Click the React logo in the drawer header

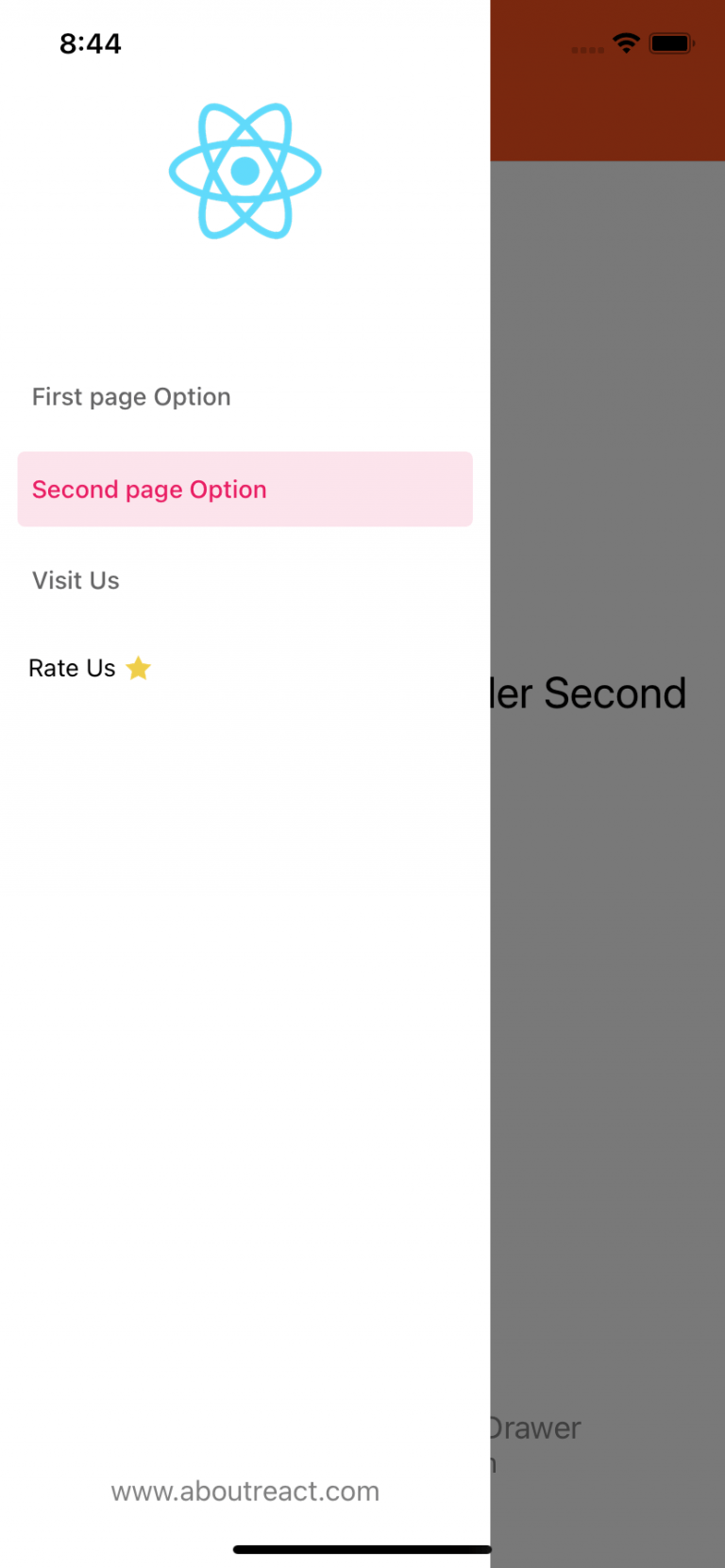(x=244, y=172)
